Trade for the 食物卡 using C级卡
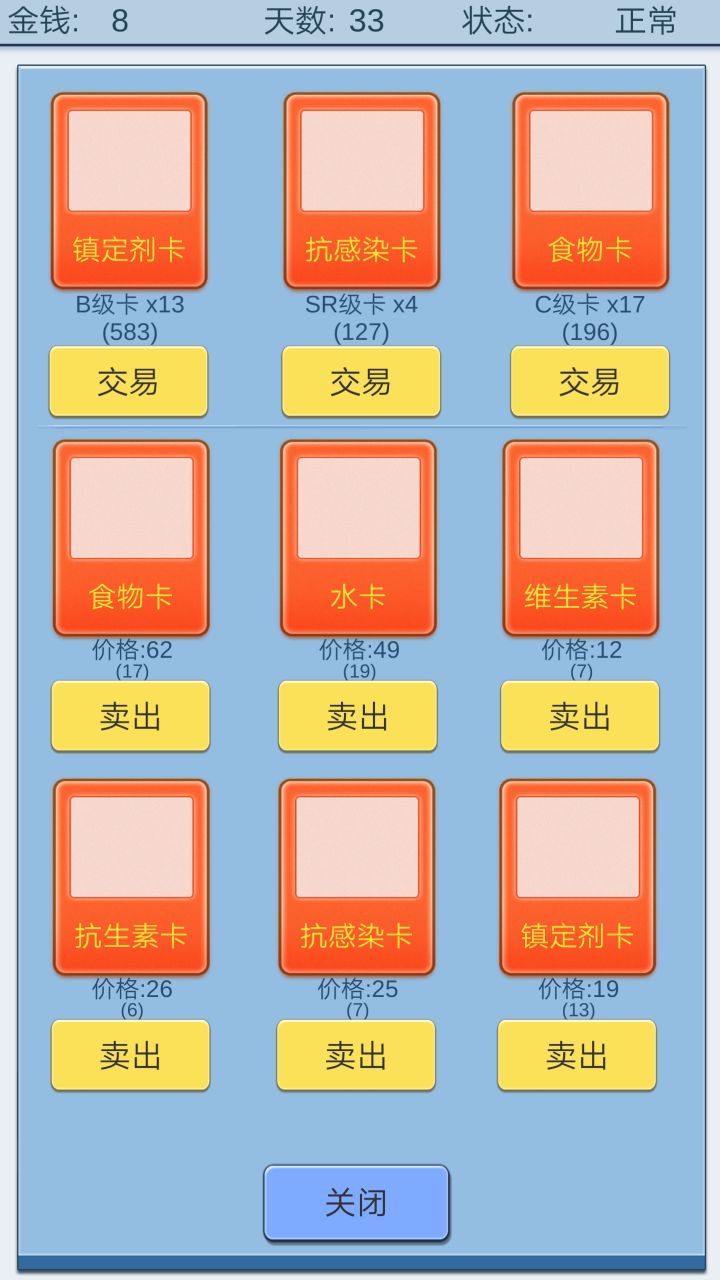720x1280 pixels. click(x=589, y=381)
